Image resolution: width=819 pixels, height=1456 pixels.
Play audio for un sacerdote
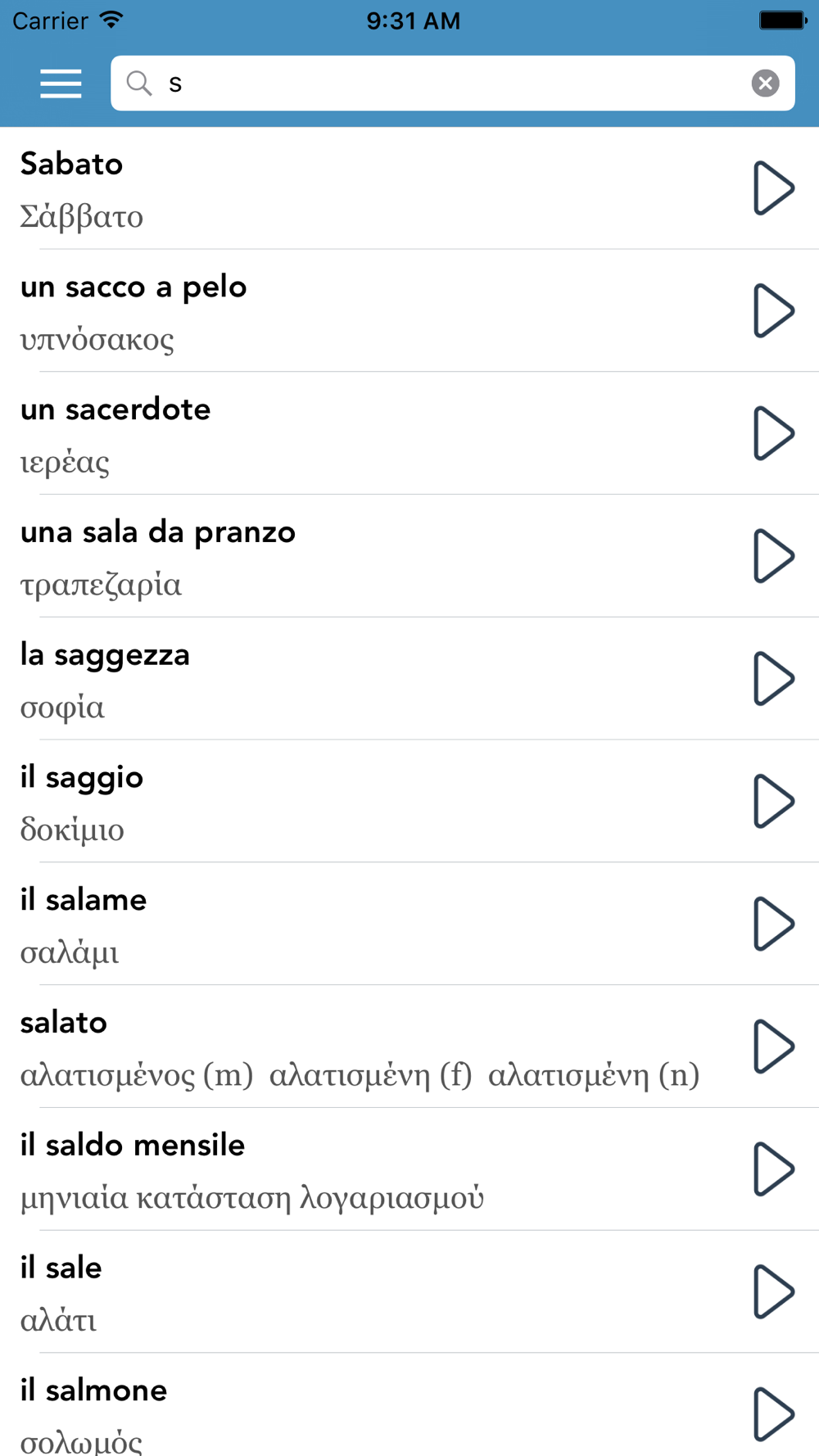click(x=774, y=433)
